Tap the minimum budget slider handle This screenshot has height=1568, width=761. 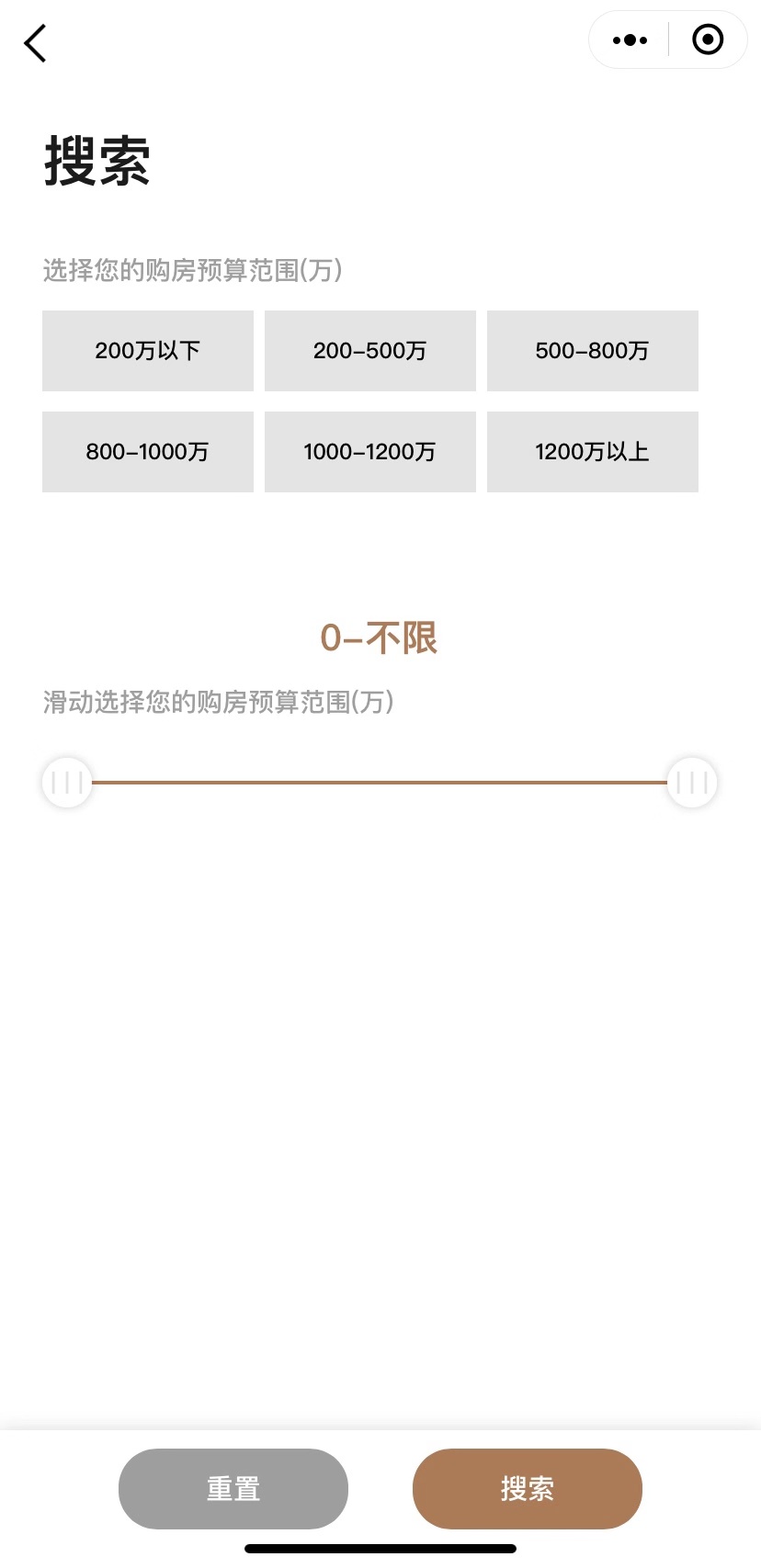coord(67,783)
